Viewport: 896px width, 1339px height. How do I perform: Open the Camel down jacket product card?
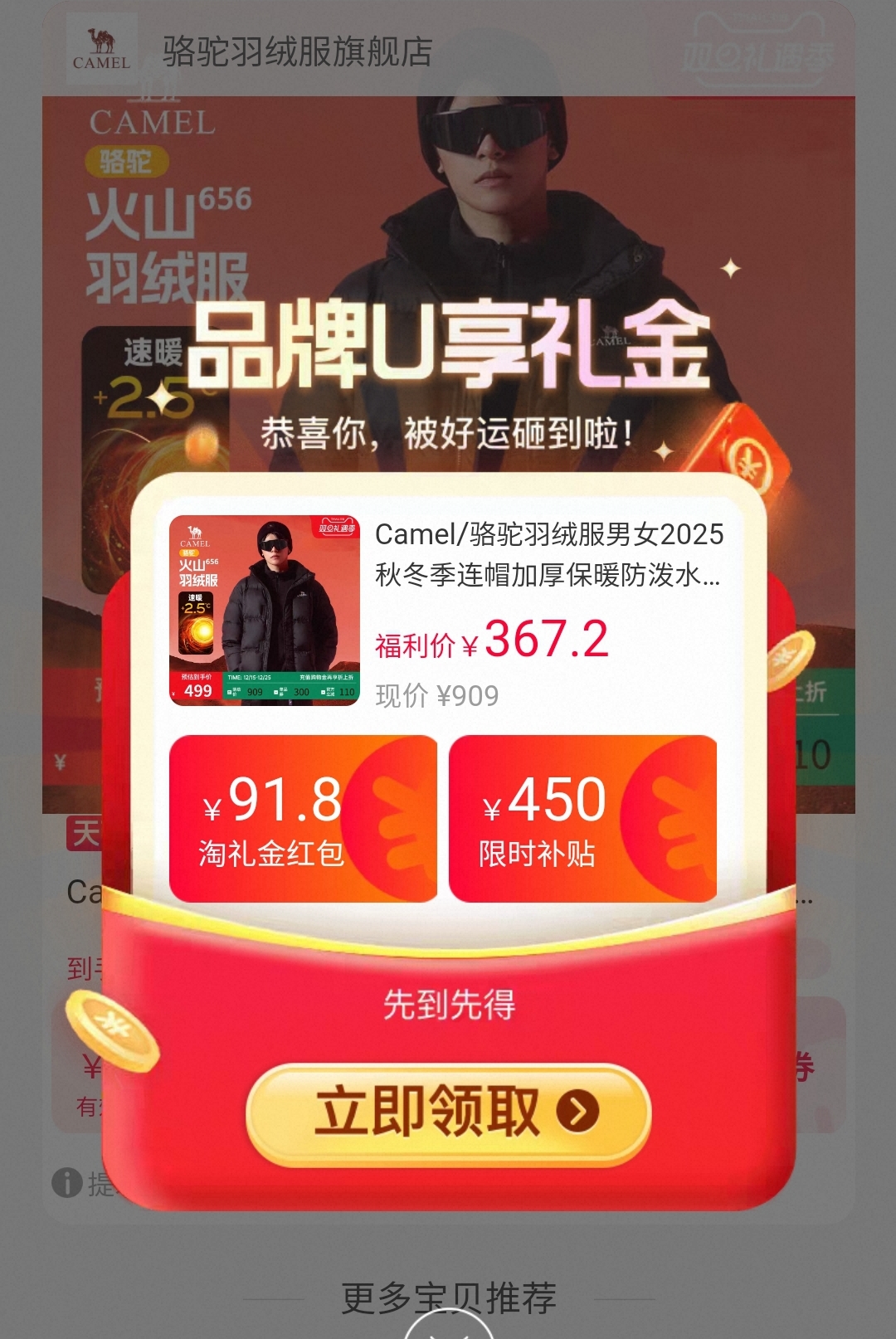(448, 611)
